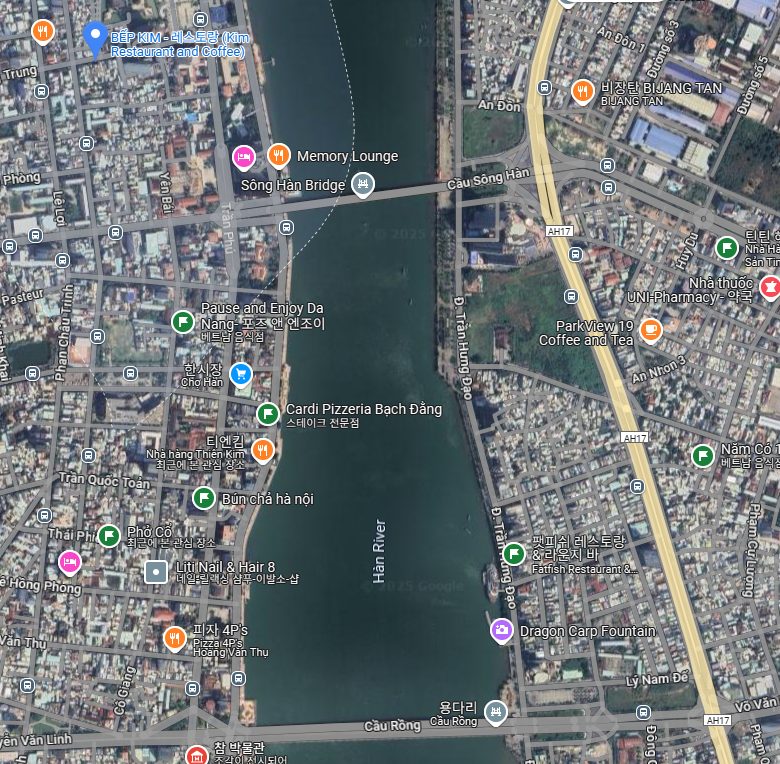Tap the Sông Hàn Bridge landmark marker

(364, 183)
